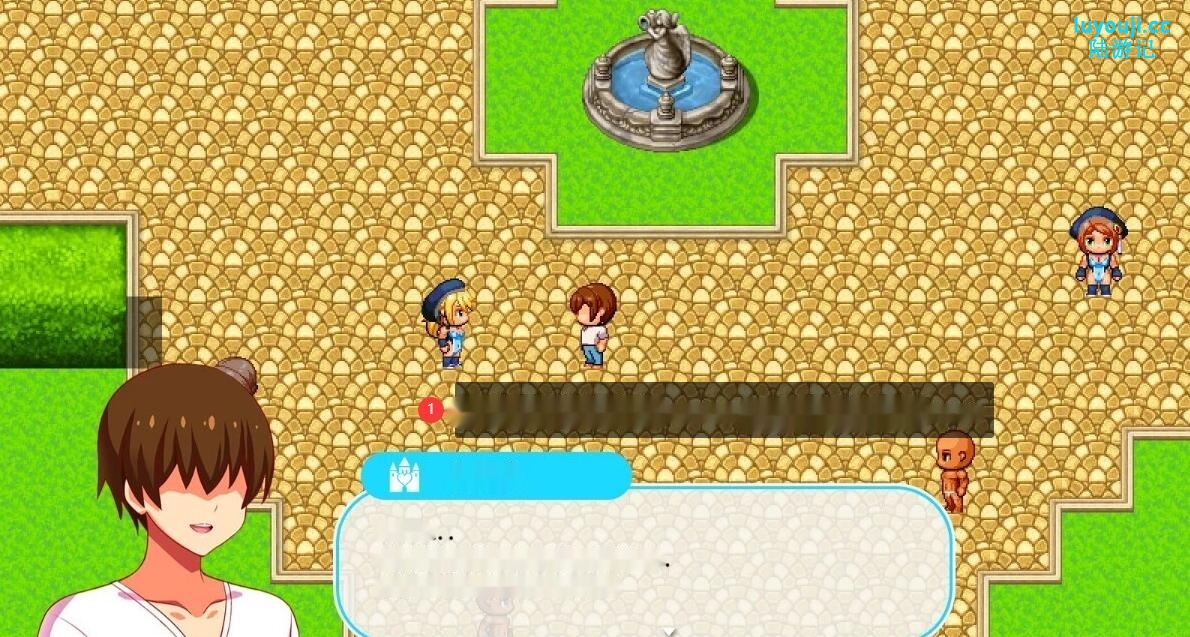The image size is (1190, 637).
Task: Tap the dialogue continue arrow
Action: pos(670,631)
